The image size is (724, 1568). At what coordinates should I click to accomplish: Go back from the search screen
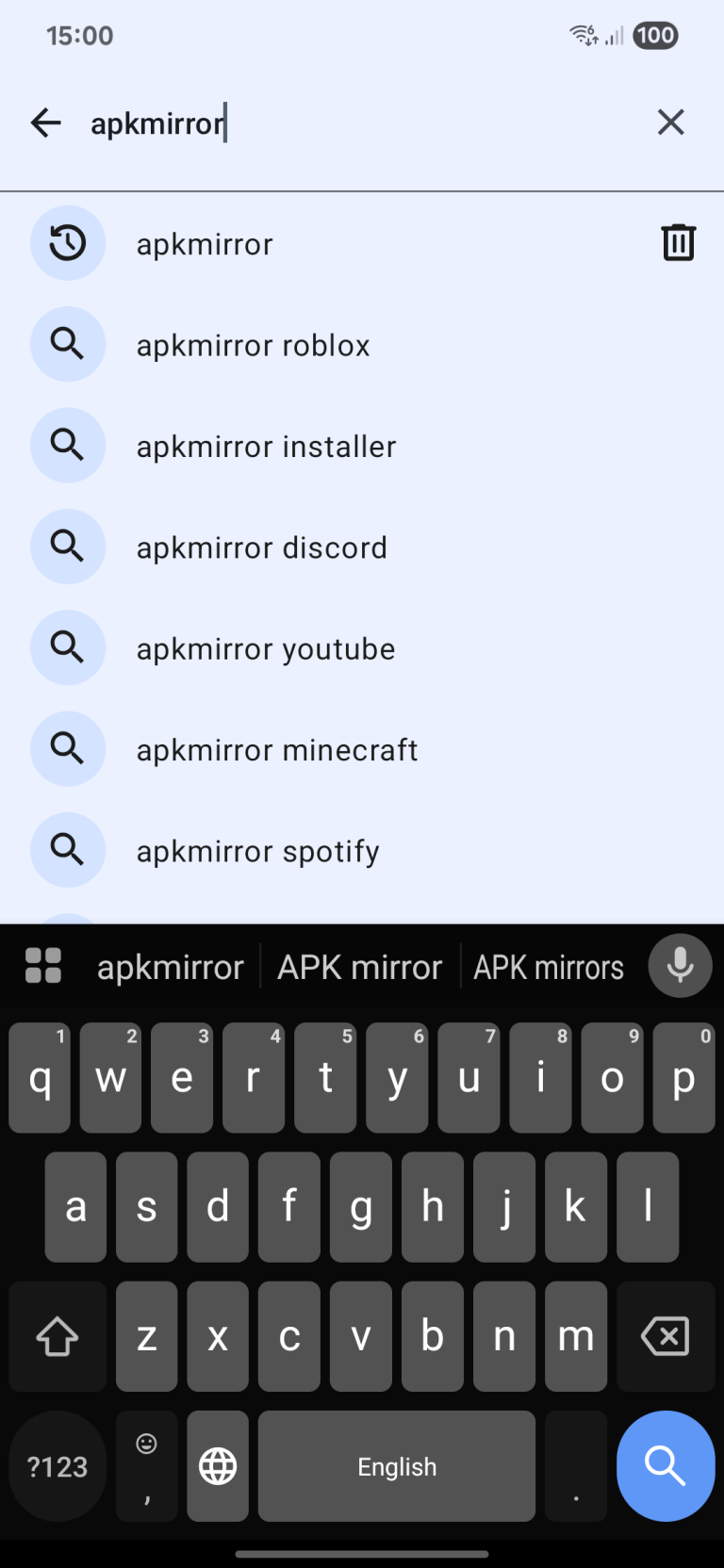[x=45, y=122]
